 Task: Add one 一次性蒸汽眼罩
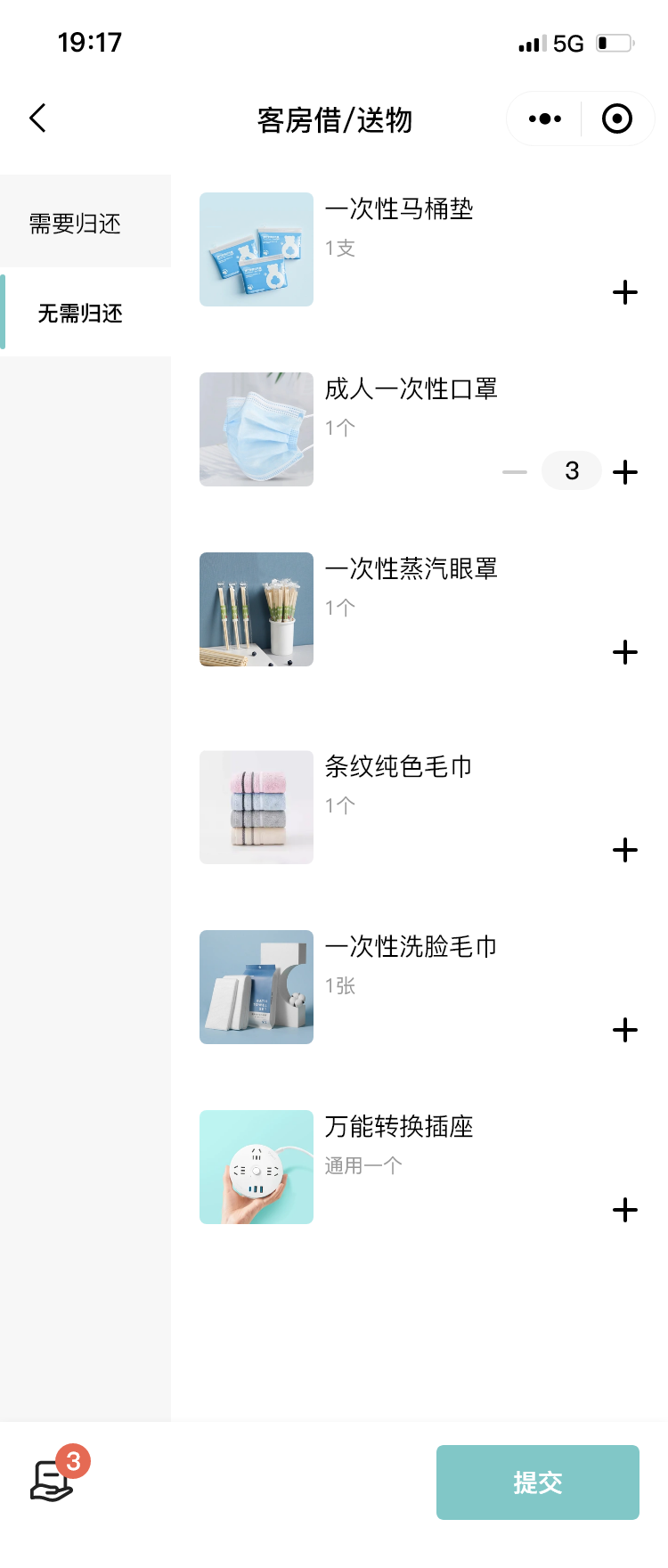click(625, 652)
